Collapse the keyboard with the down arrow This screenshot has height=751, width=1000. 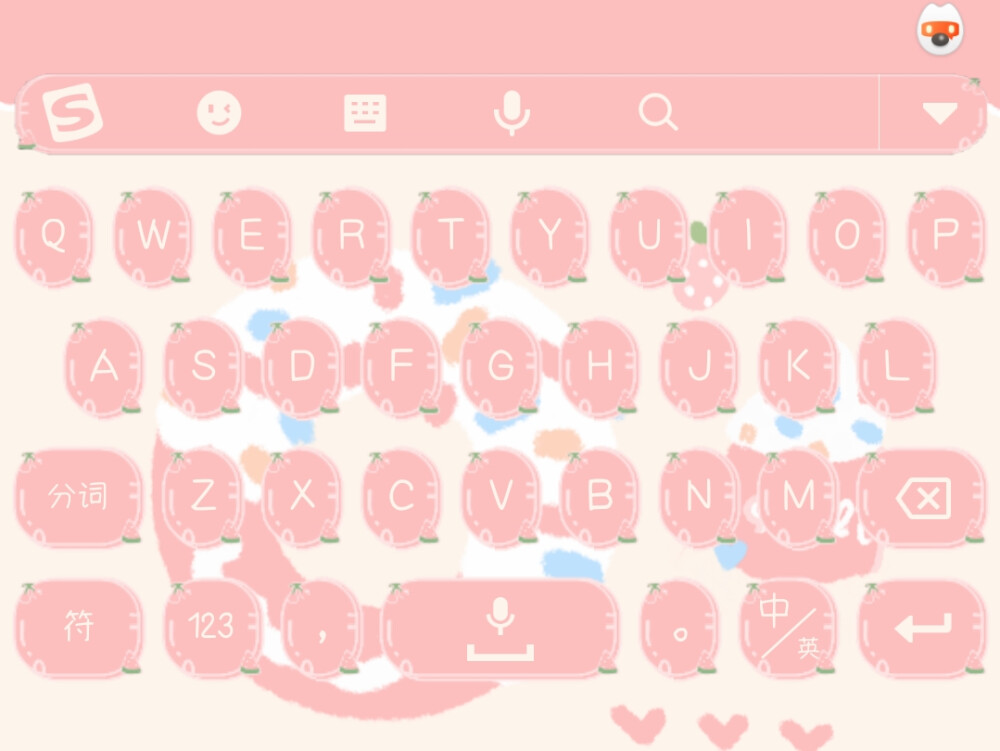click(939, 113)
